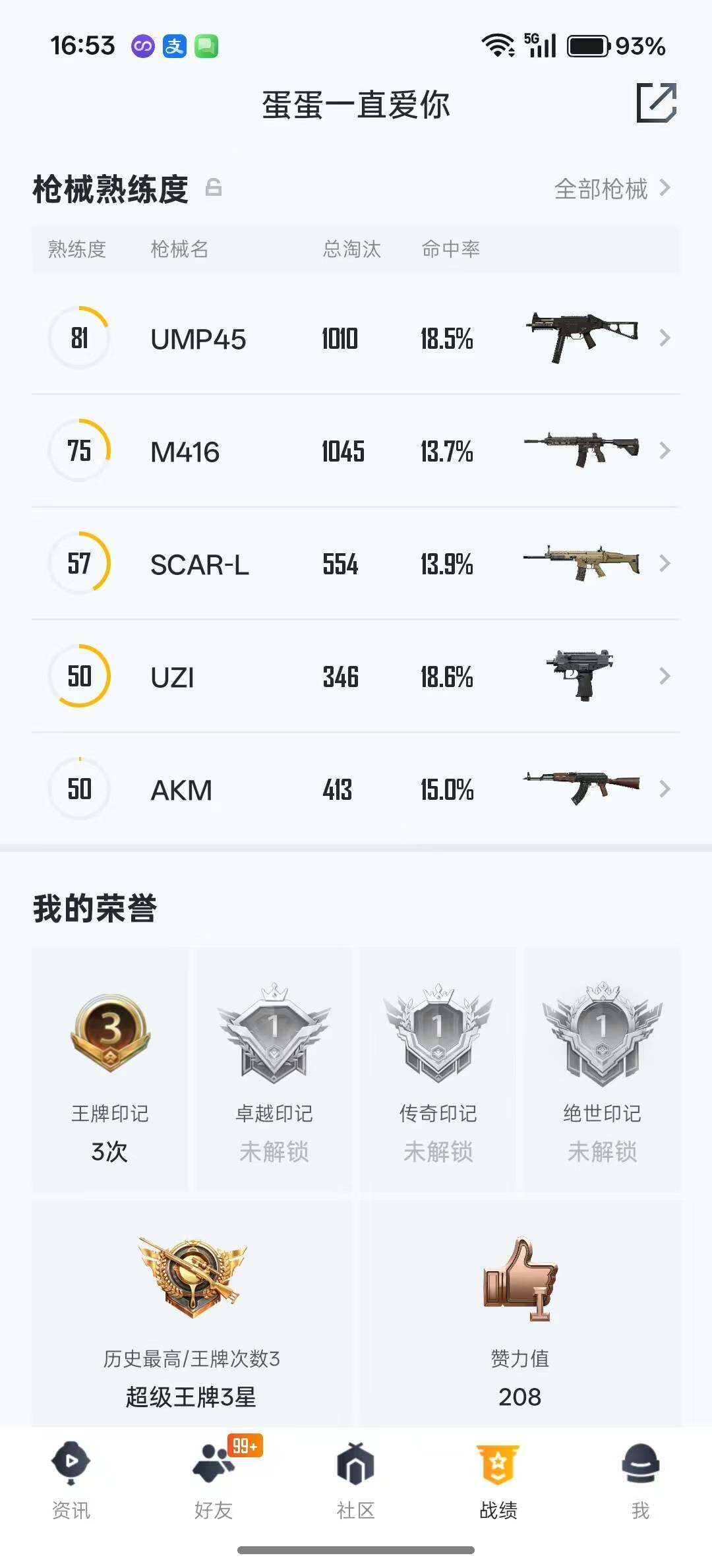Image resolution: width=712 pixels, height=1568 pixels.
Task: Open the SCAR-L weapon entry
Action: [x=356, y=564]
